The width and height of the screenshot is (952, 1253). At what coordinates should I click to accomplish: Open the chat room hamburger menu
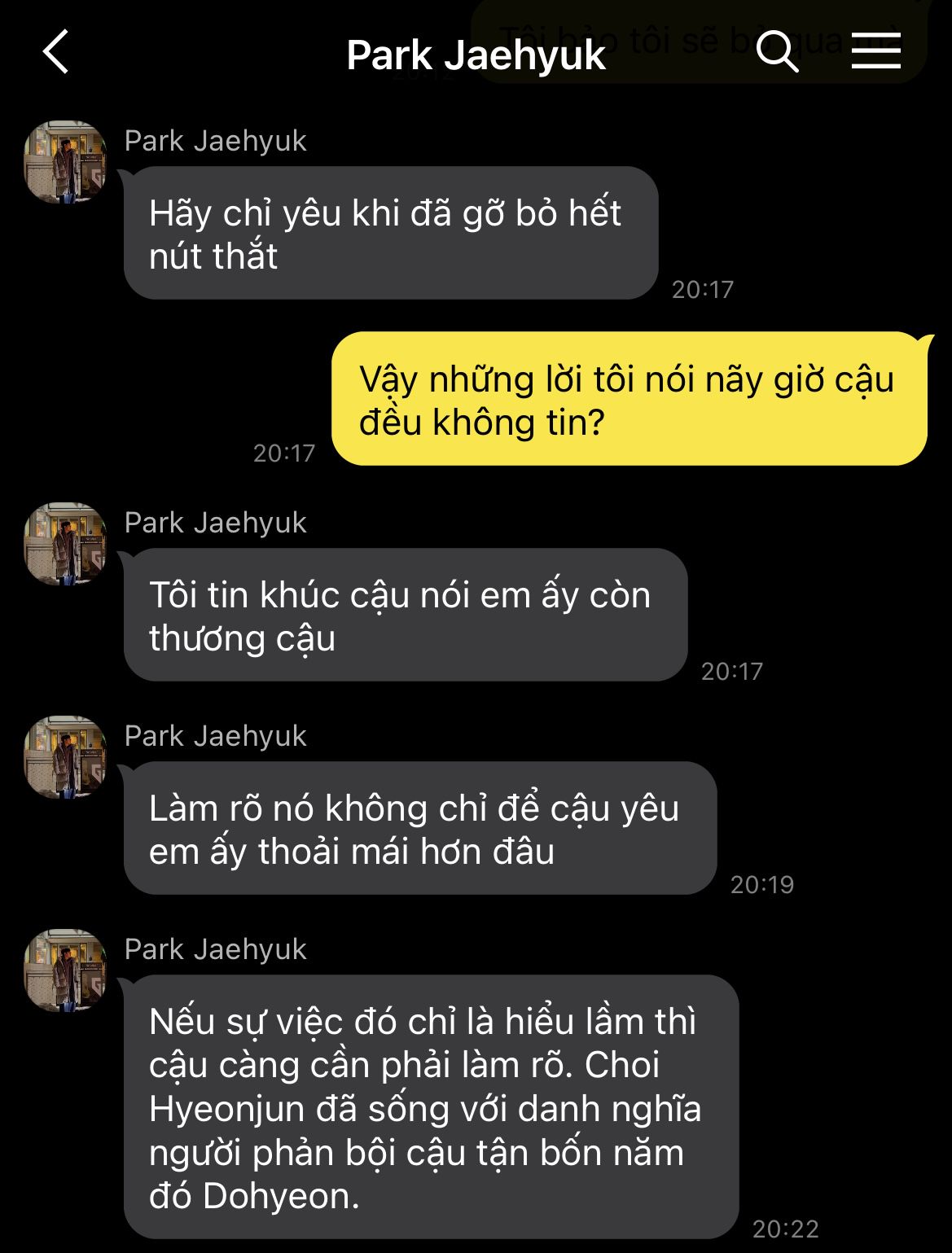pos(875,51)
